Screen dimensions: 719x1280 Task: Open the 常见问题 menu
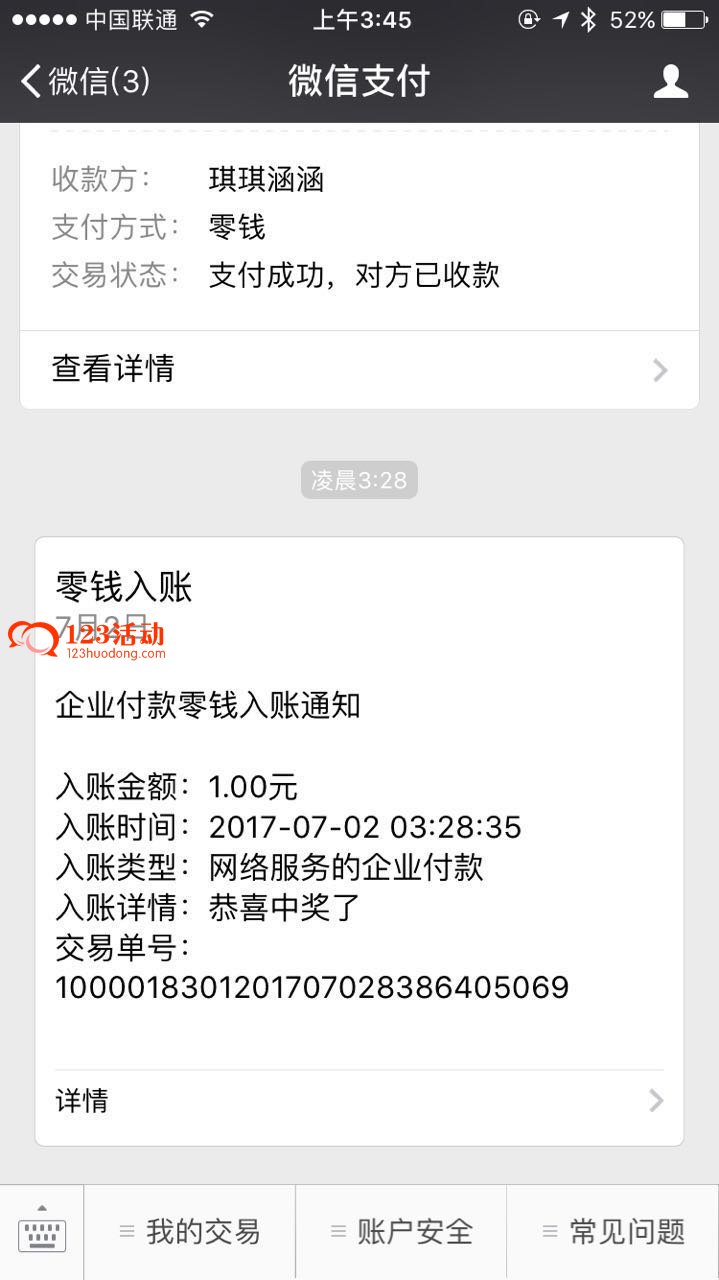pos(613,1232)
